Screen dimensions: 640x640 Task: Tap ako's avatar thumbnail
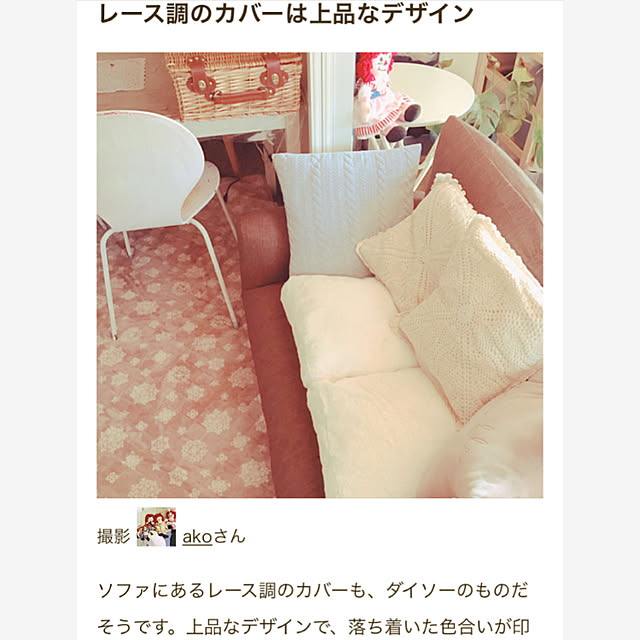(157, 527)
